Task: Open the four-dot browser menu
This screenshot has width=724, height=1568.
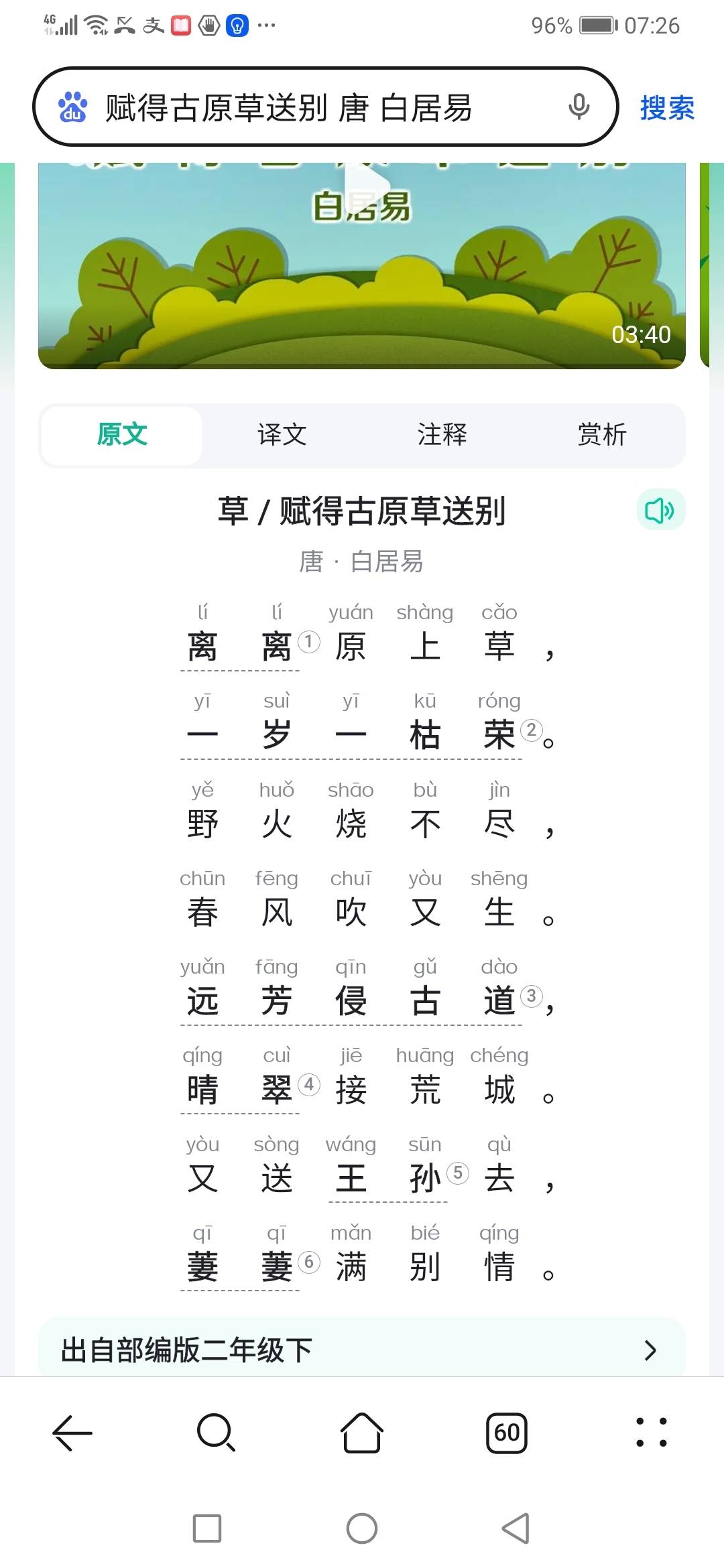Action: click(x=652, y=1433)
